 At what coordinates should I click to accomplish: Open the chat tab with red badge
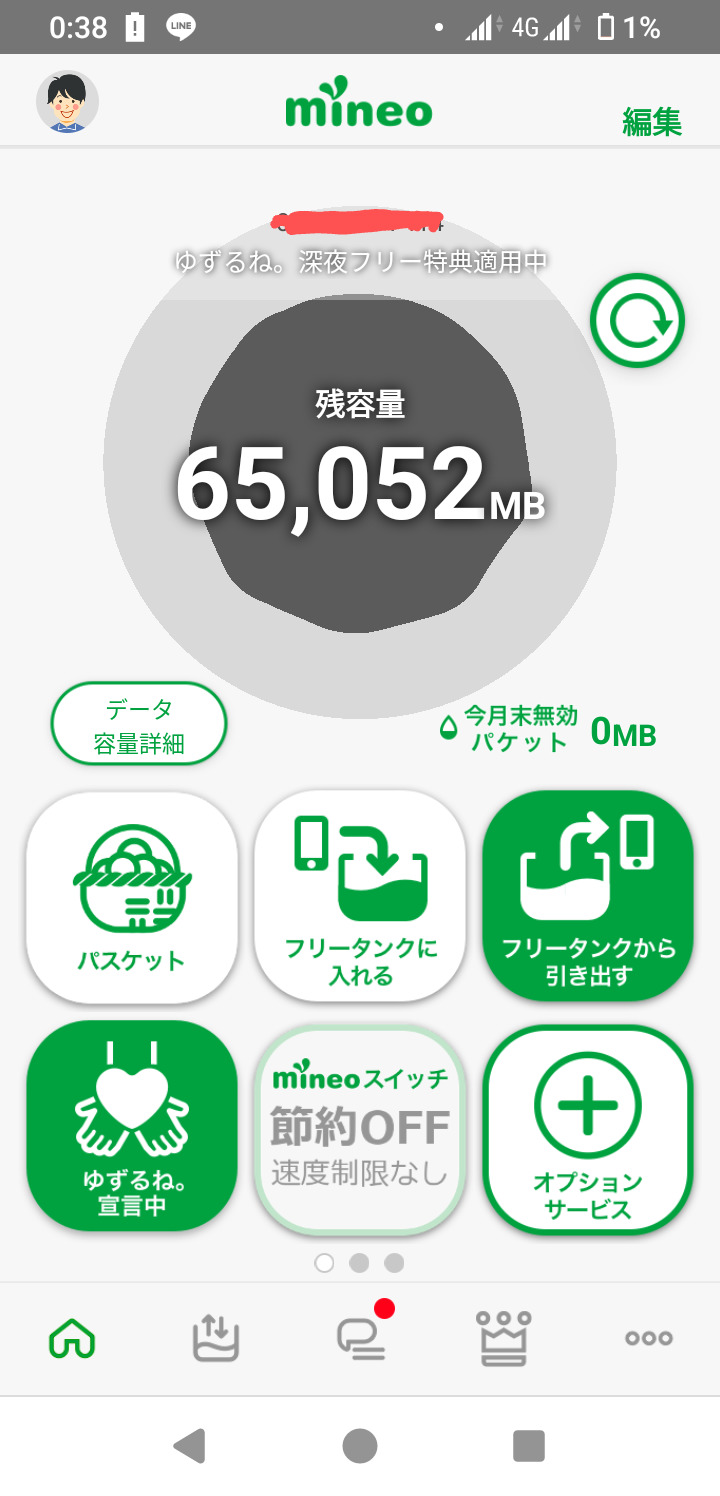tap(361, 1338)
